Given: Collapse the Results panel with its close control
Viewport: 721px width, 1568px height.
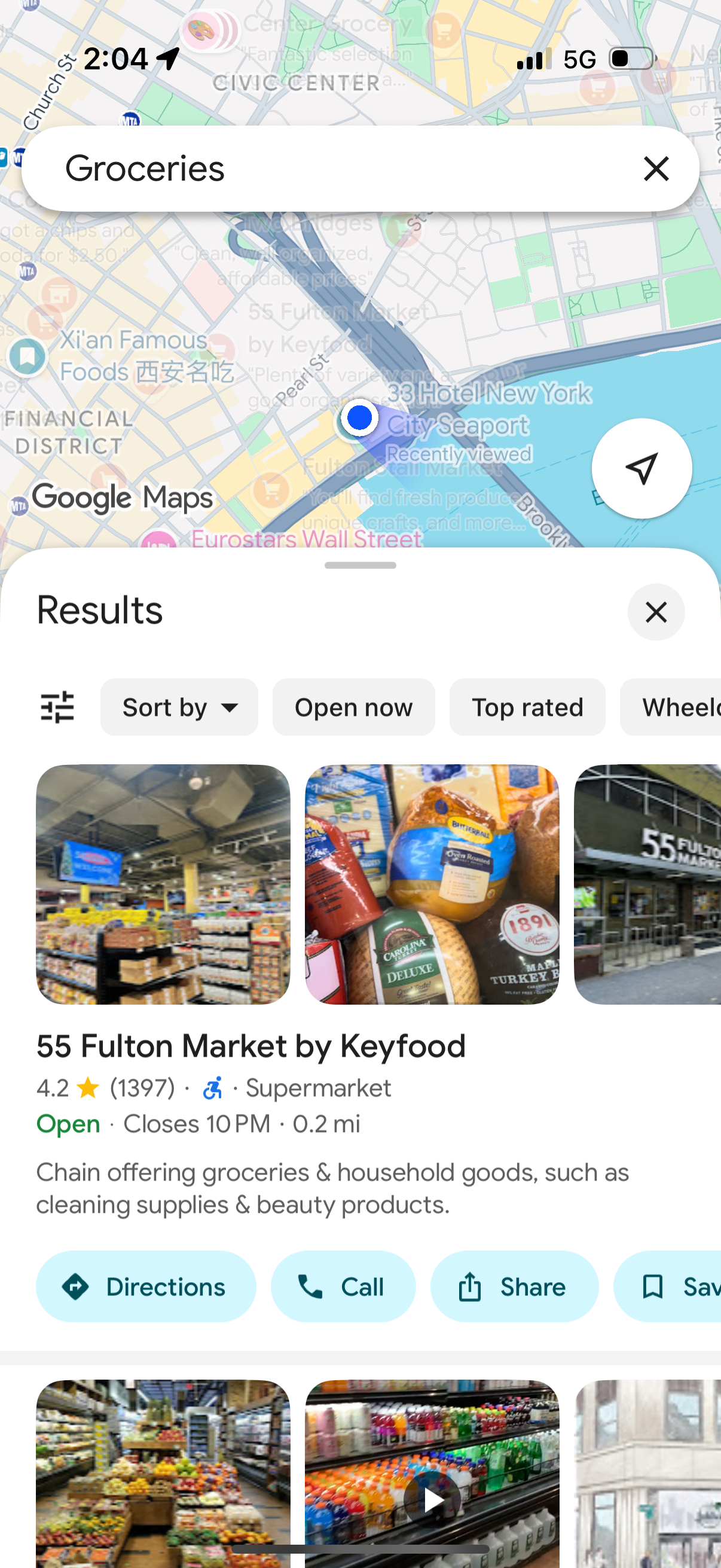Looking at the screenshot, I should 656,613.
